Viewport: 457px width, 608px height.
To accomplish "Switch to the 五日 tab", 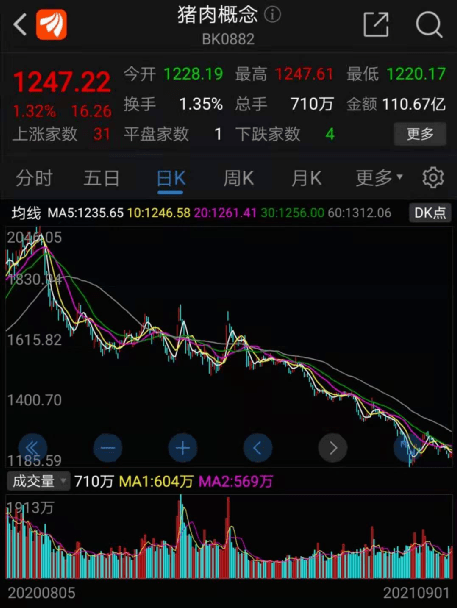I will point(102,178).
